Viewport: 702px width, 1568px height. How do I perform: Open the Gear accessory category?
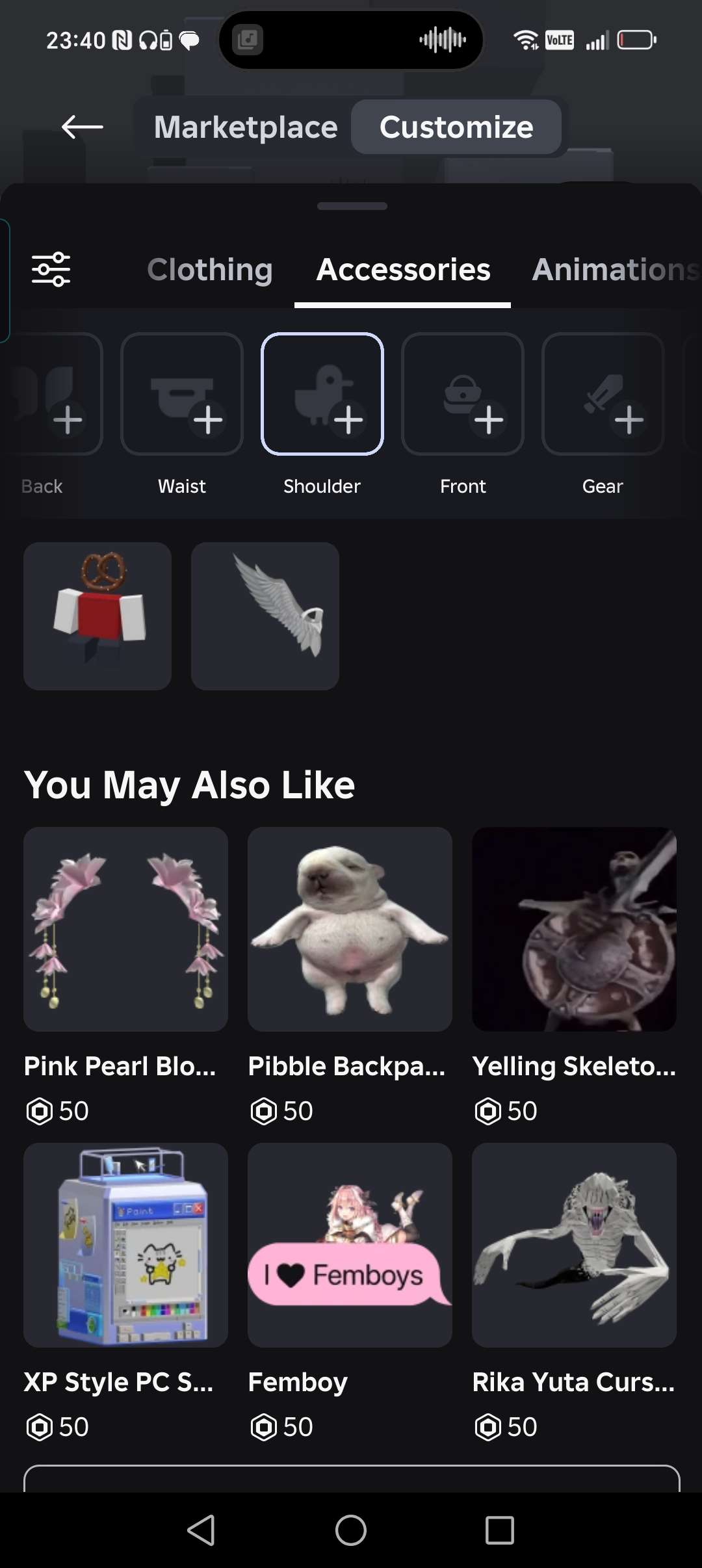click(x=603, y=395)
